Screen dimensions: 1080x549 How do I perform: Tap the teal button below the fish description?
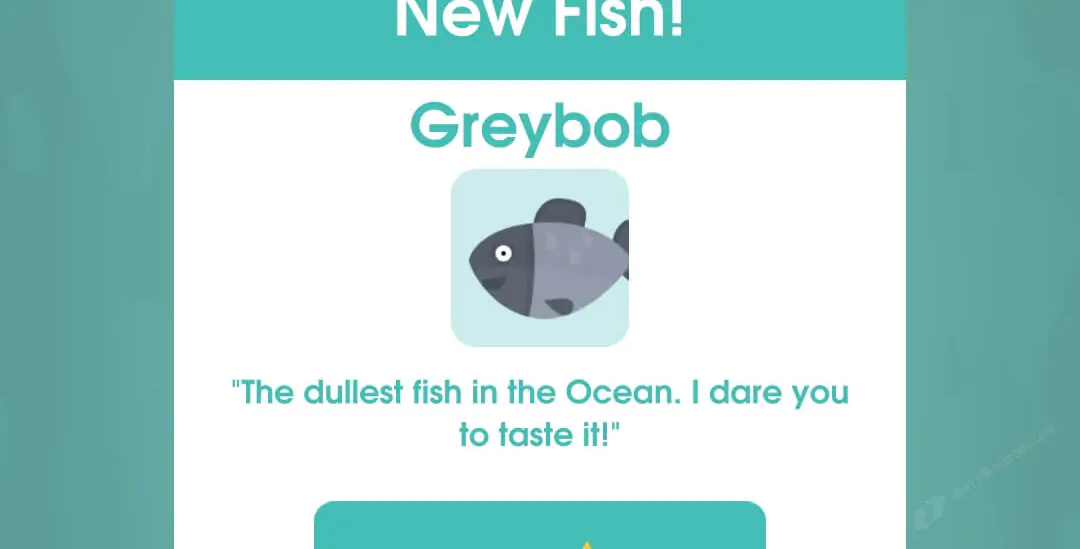tap(540, 526)
